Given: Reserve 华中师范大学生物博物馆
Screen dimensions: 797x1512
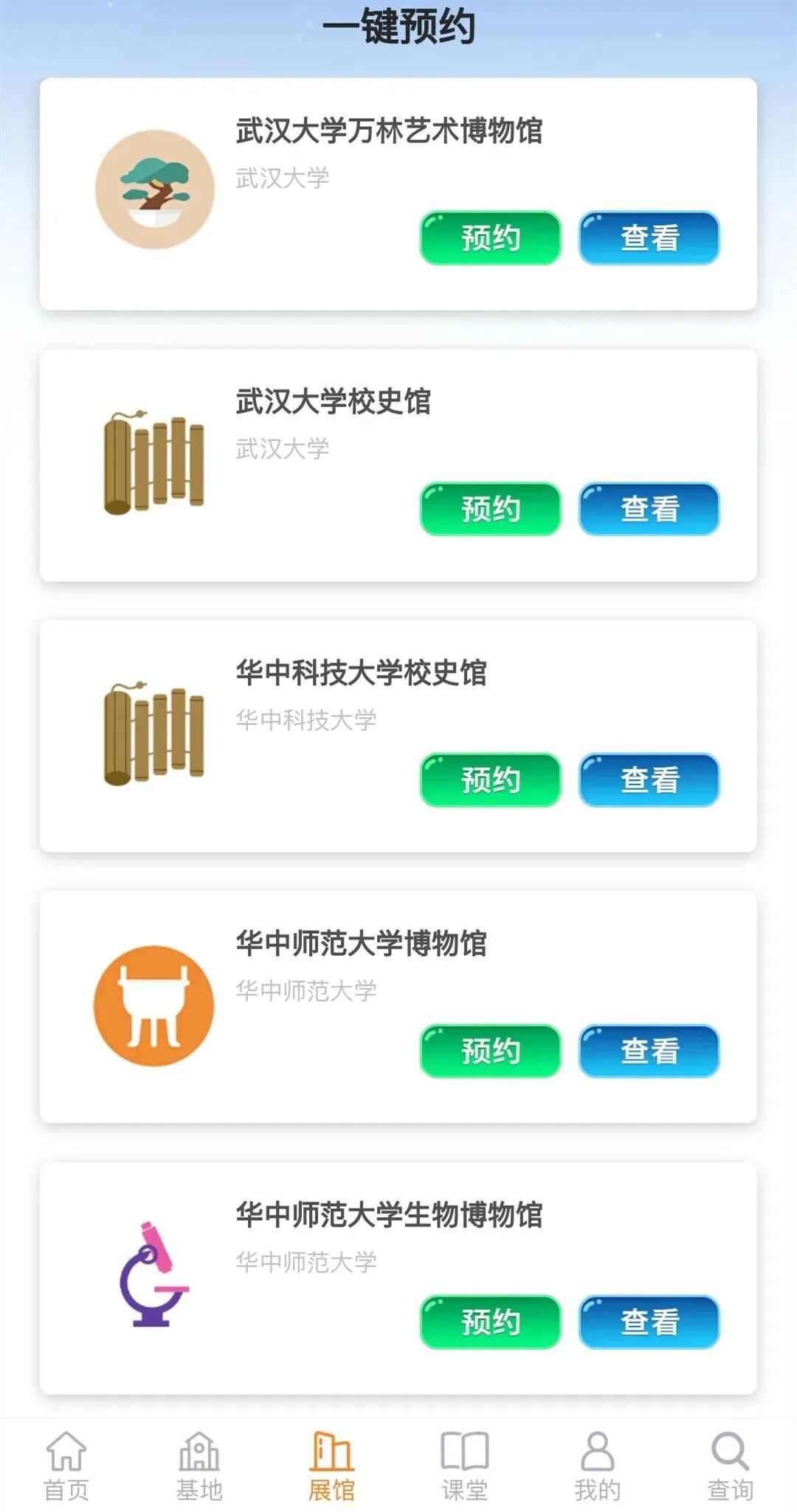Looking at the screenshot, I should 490,1322.
